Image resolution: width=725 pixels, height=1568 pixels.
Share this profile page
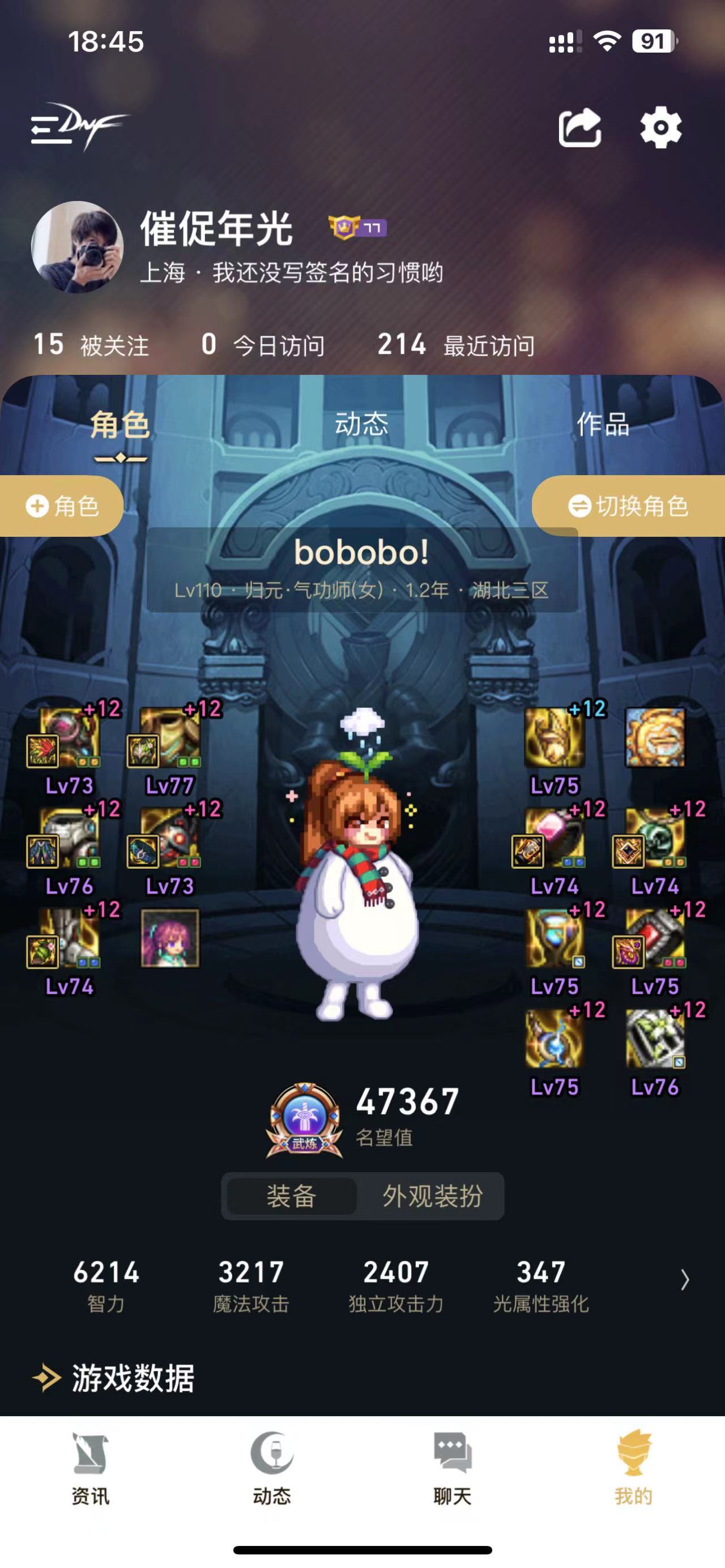580,128
